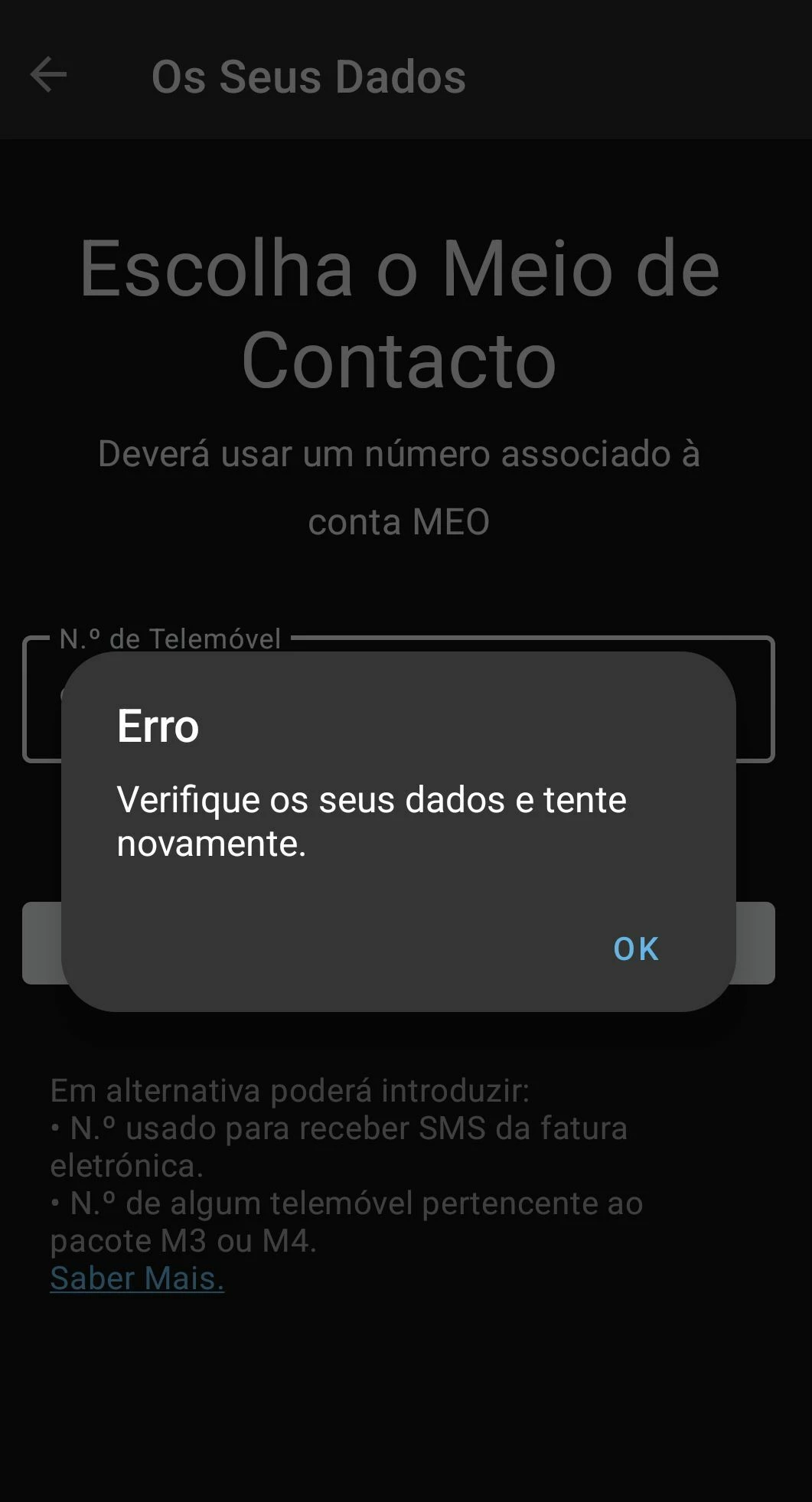Open the Saber Mais link
812x1502 pixels.
(x=137, y=1278)
